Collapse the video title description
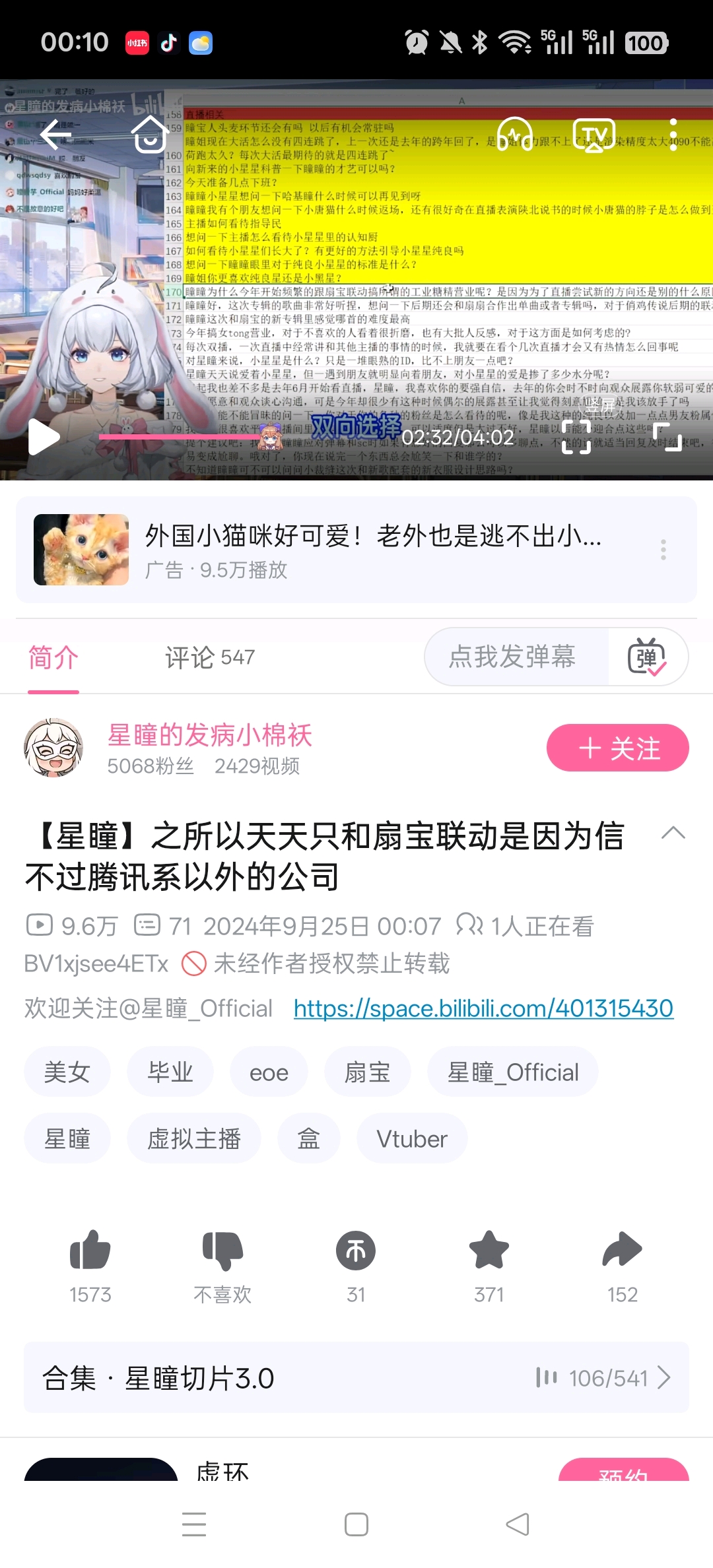This screenshot has width=713, height=1568. pos(673,833)
